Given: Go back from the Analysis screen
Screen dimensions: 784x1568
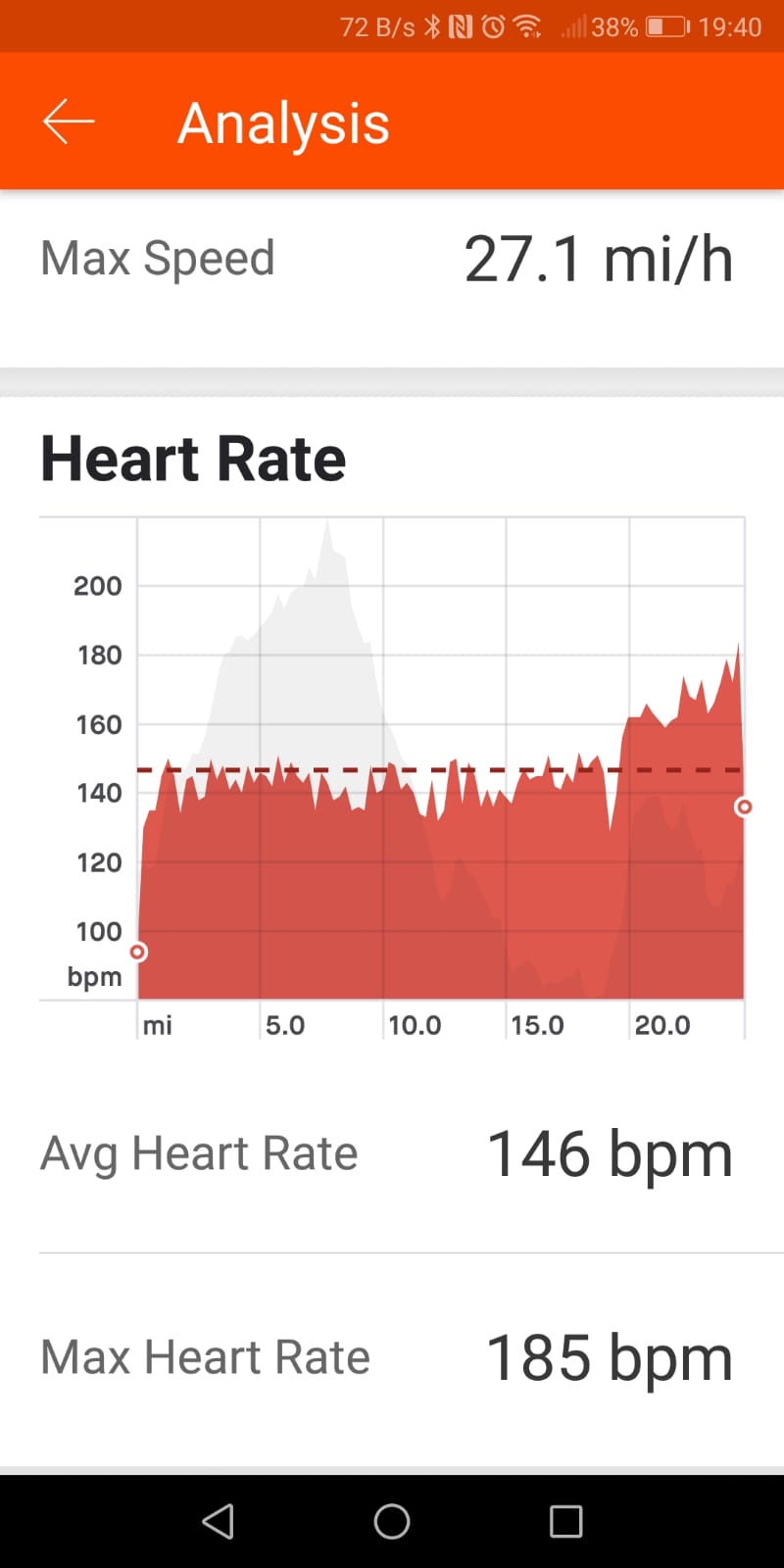Looking at the screenshot, I should (69, 122).
